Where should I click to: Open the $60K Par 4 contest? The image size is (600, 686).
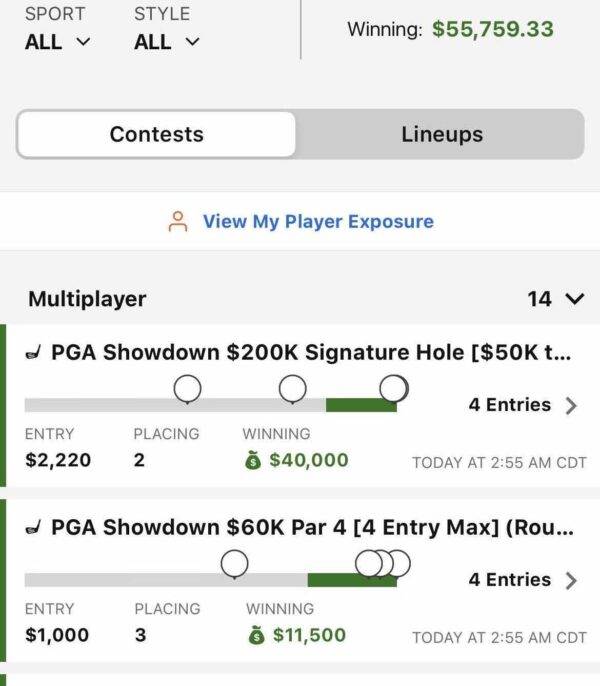[300, 527]
